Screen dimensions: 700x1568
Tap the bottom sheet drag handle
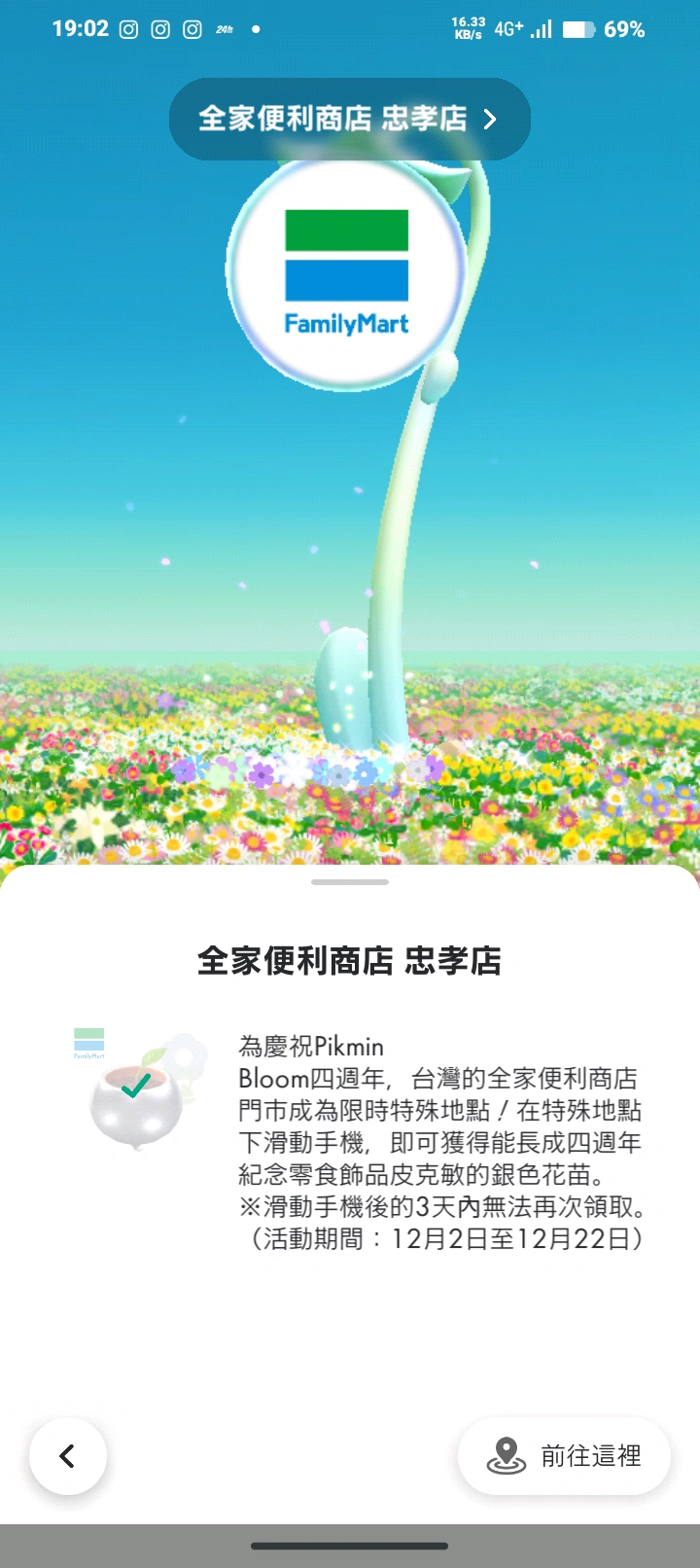coord(350,882)
